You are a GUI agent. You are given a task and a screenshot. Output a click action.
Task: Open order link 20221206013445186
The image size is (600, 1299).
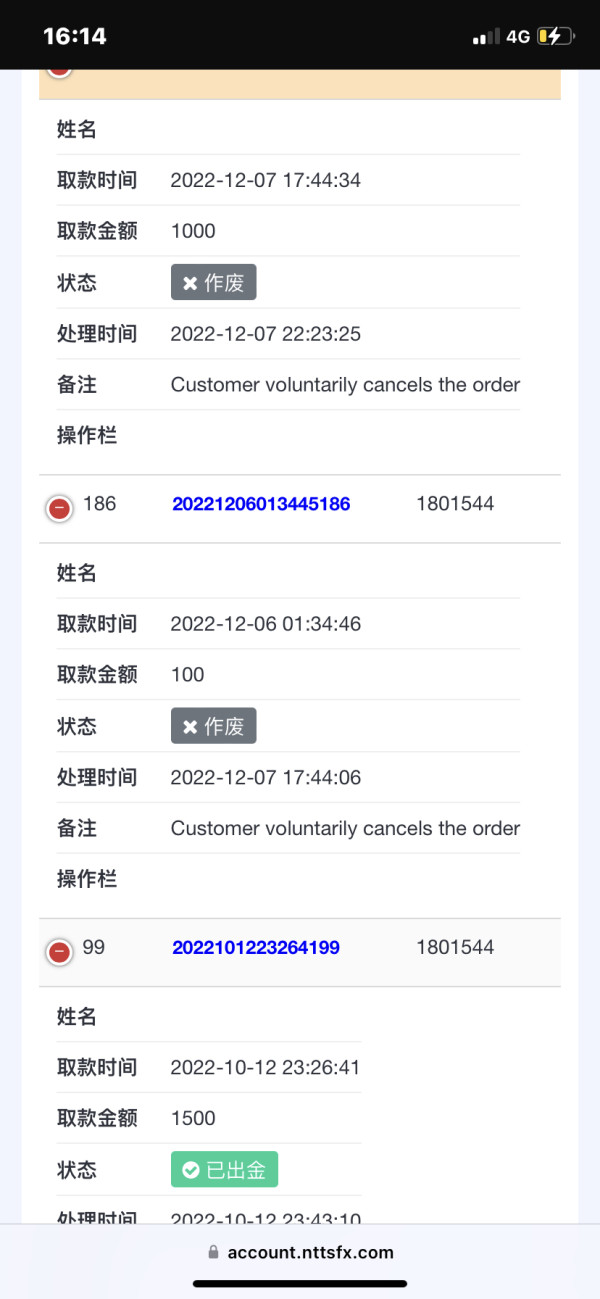[261, 504]
